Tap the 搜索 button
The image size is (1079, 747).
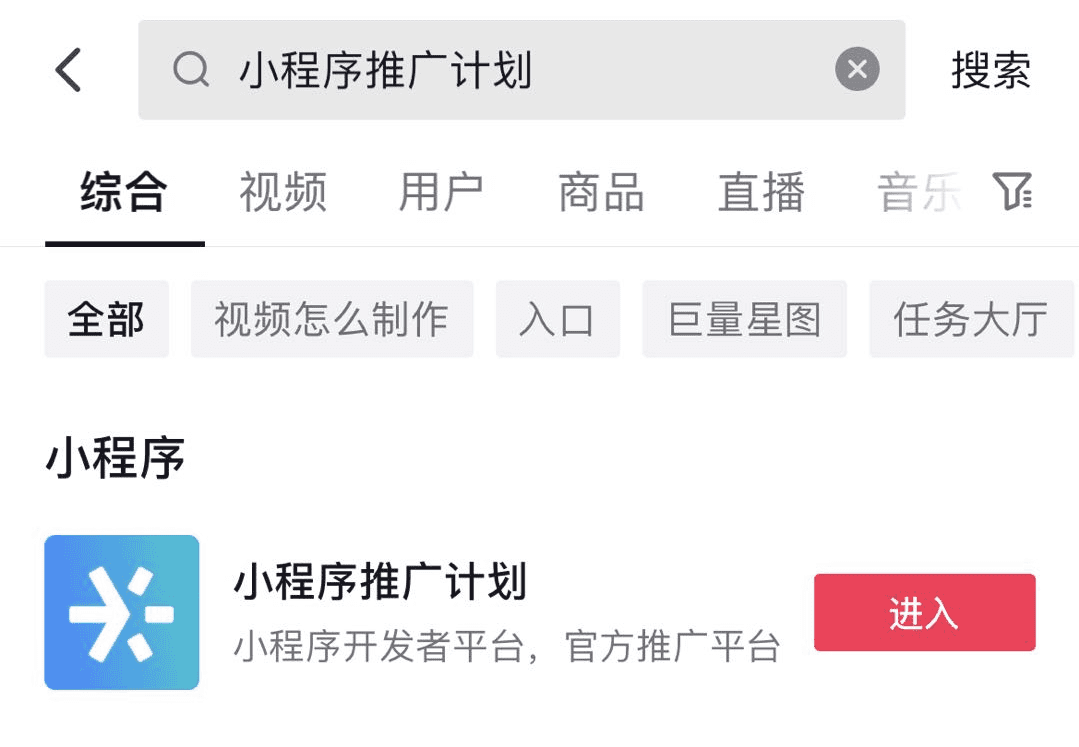990,71
